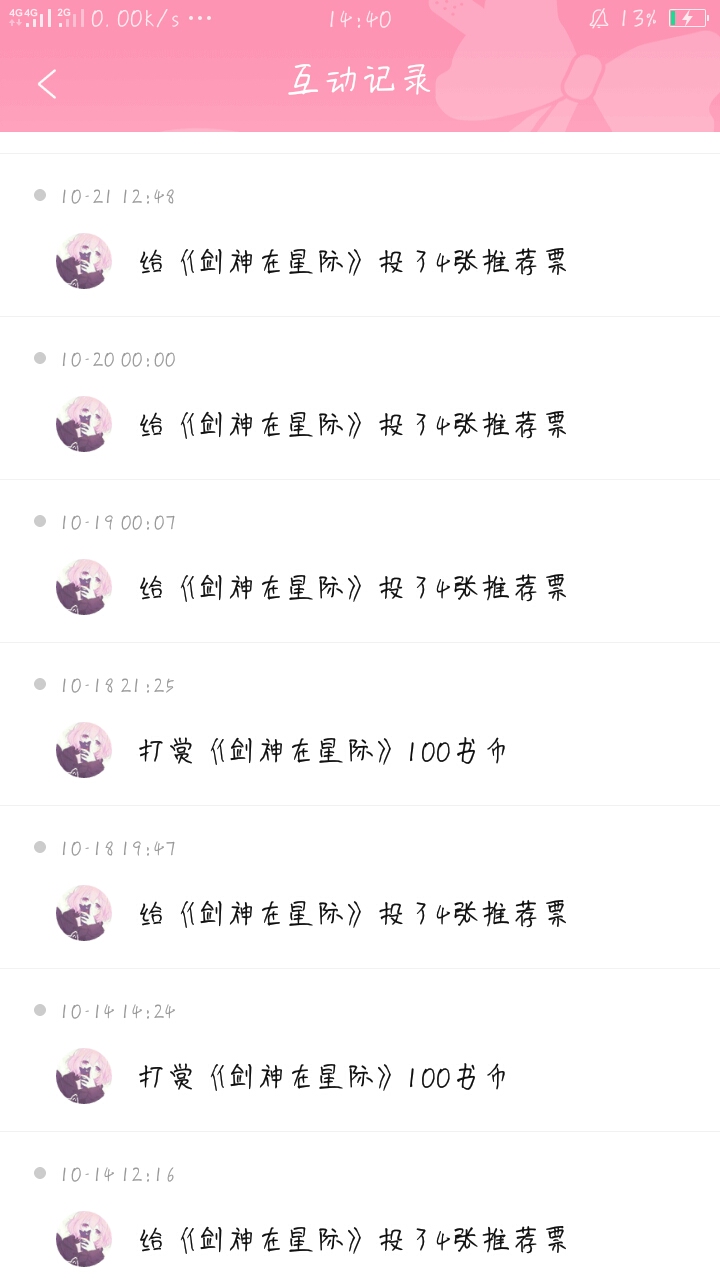Go back from 互动记录 page
This screenshot has height=1280, width=720.
47,84
